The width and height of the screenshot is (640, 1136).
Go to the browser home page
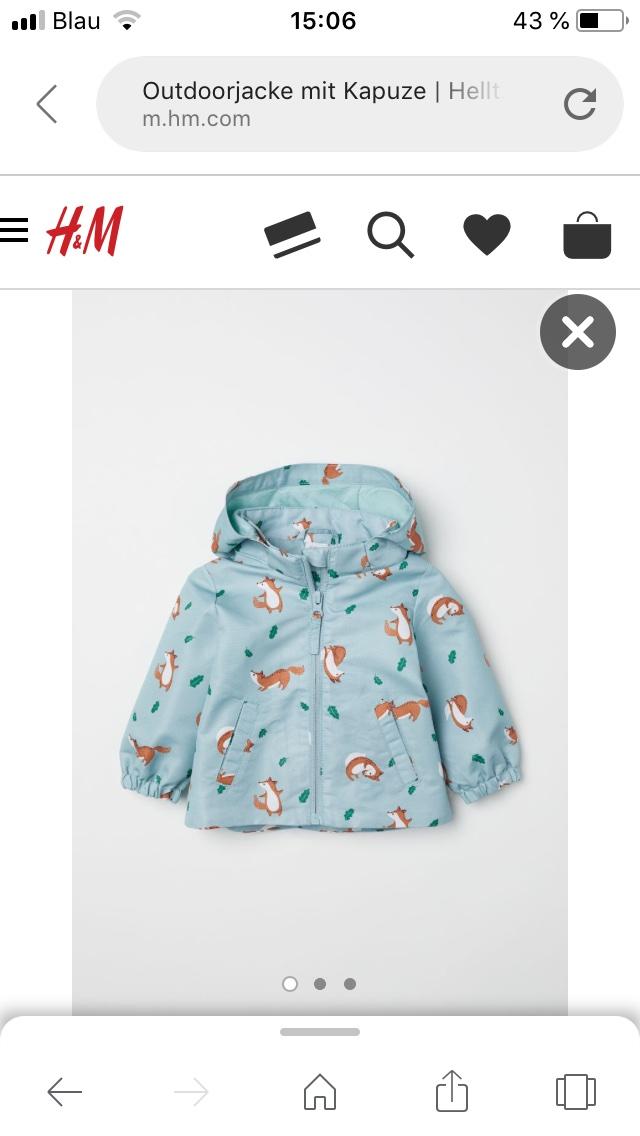coord(320,1091)
